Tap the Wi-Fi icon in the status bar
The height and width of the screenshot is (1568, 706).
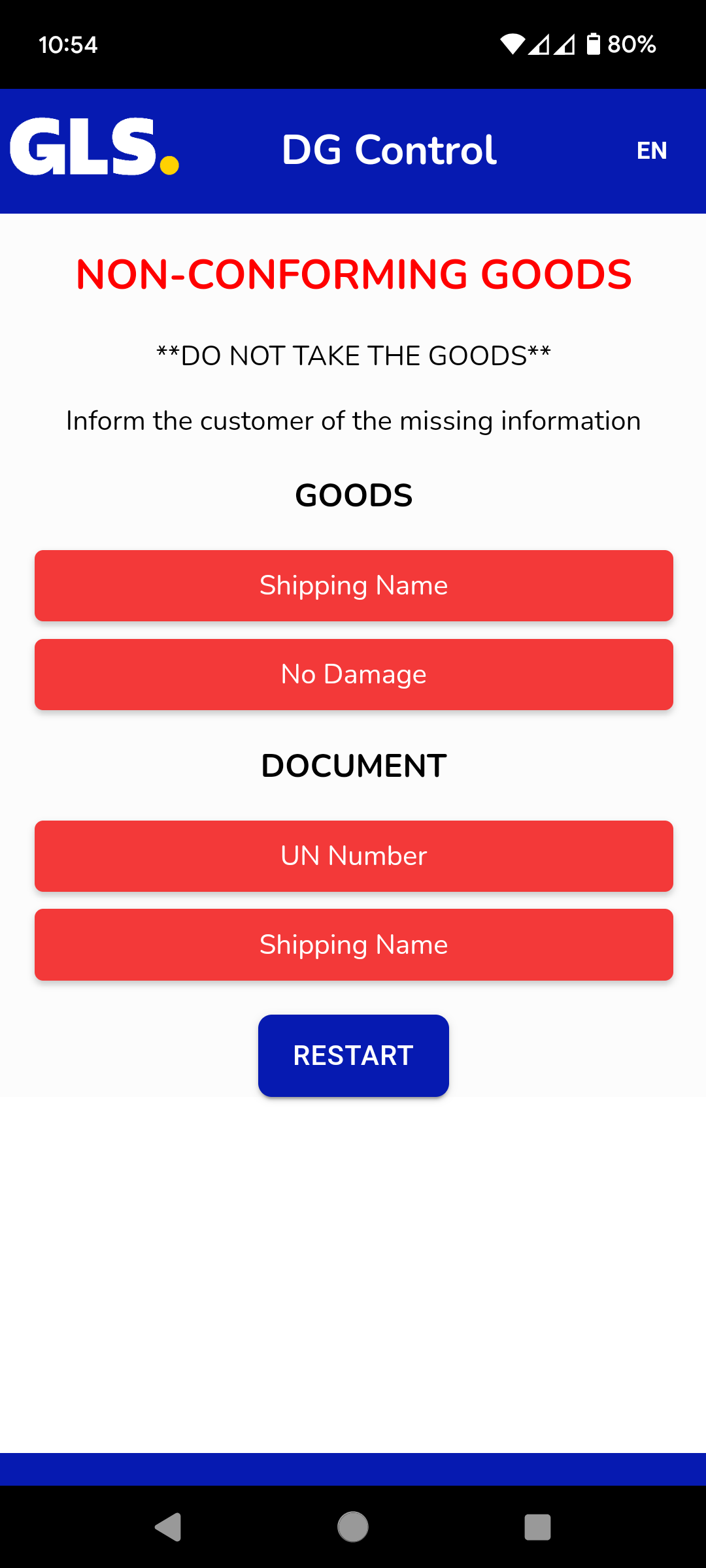click(513, 44)
